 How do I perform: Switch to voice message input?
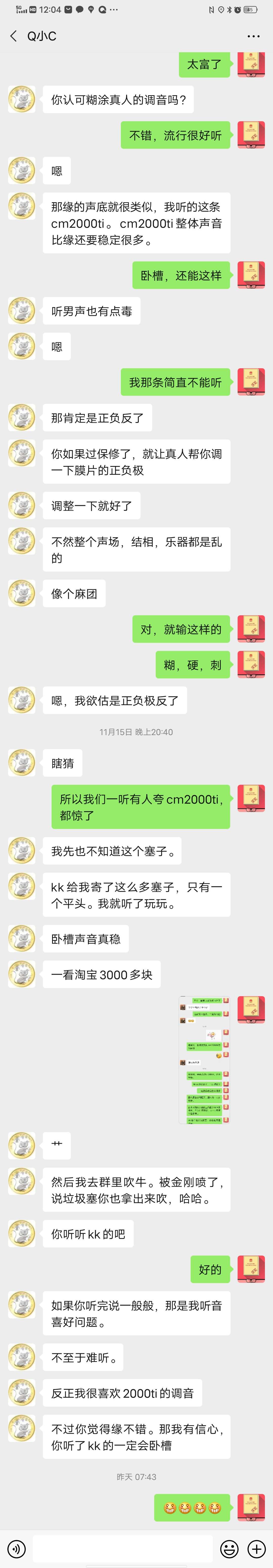(16, 1549)
